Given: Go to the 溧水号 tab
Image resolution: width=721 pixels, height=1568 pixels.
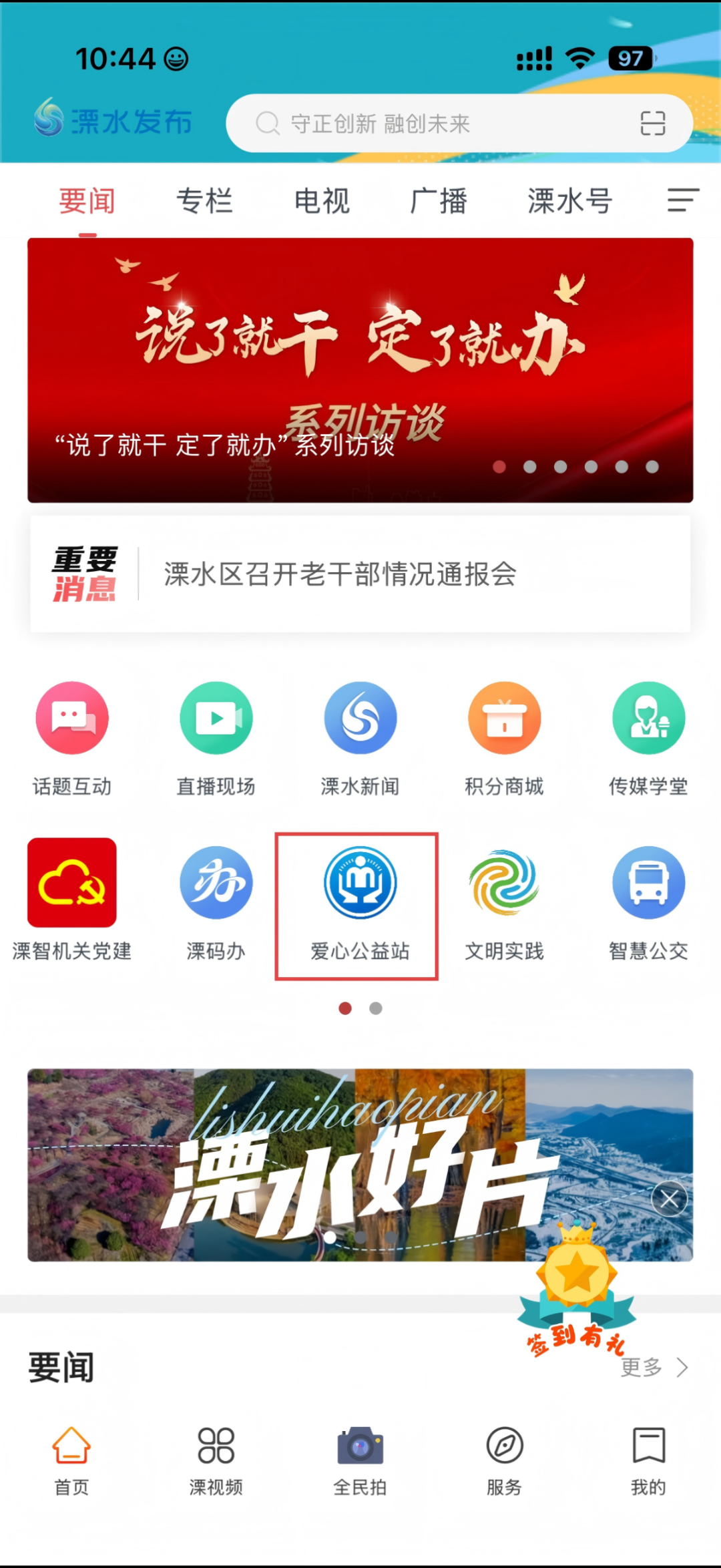Looking at the screenshot, I should (x=569, y=201).
